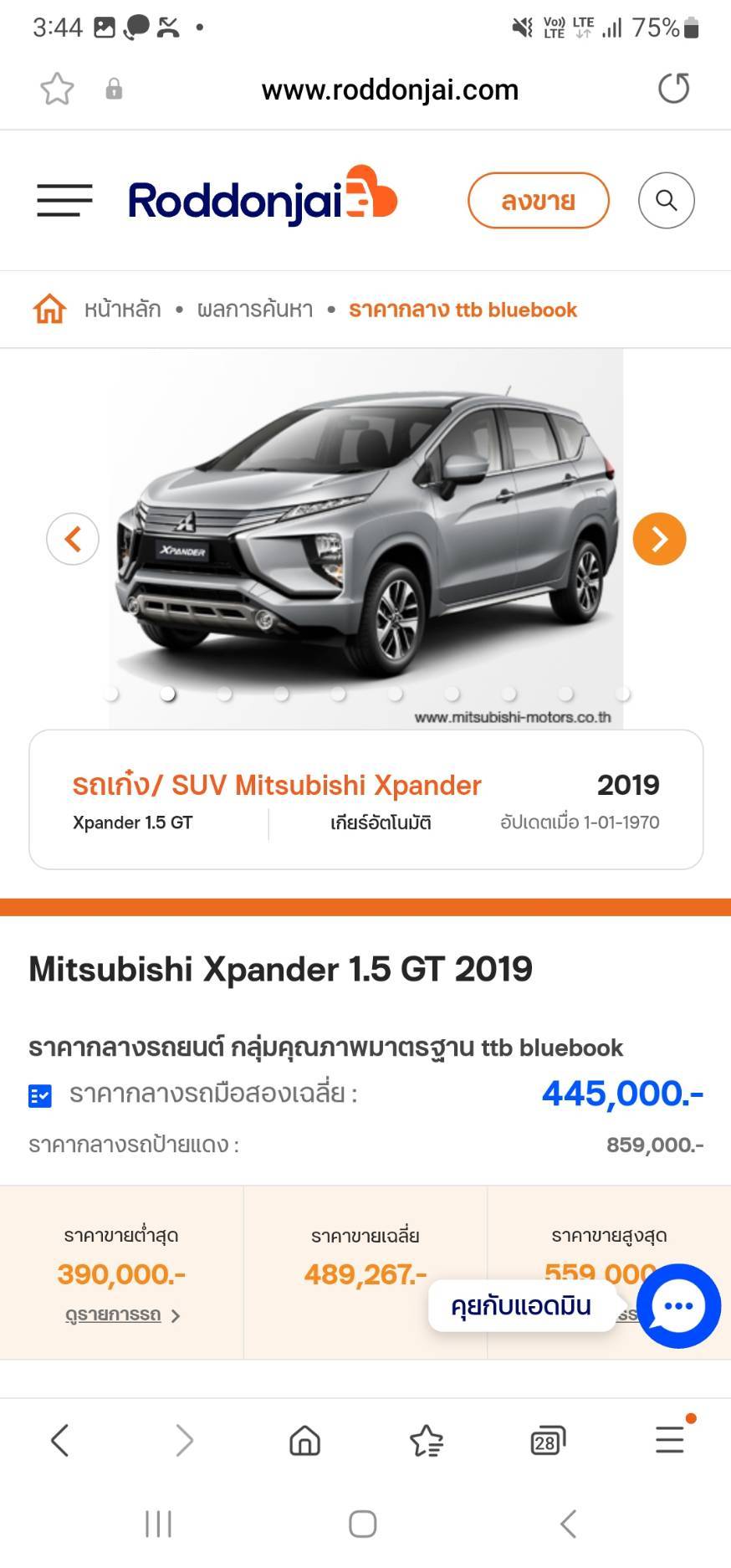The height and width of the screenshot is (1568, 731).
Task: Open the browser home page
Action: tap(304, 1440)
